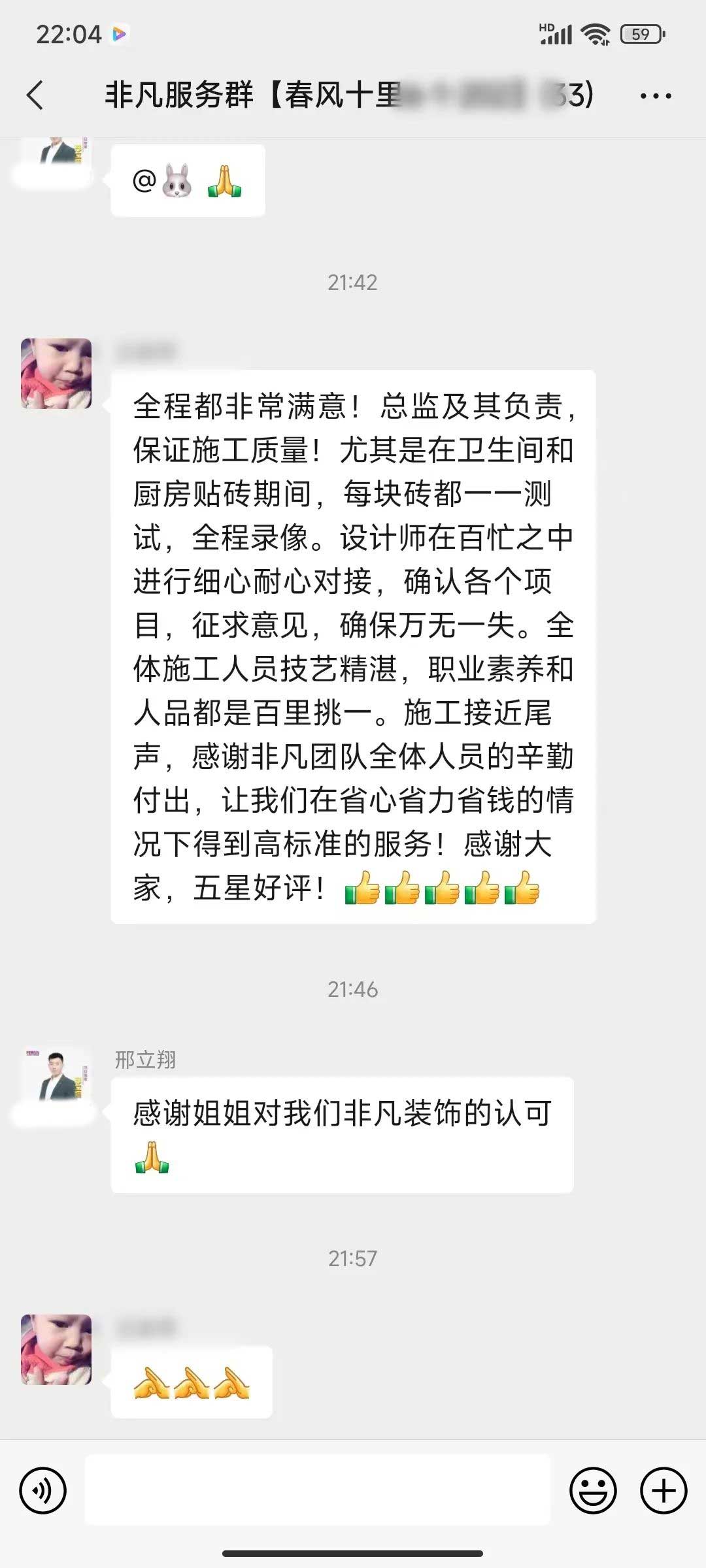The width and height of the screenshot is (706, 1568).
Task: Open the plus attachment menu
Action: click(x=664, y=1490)
